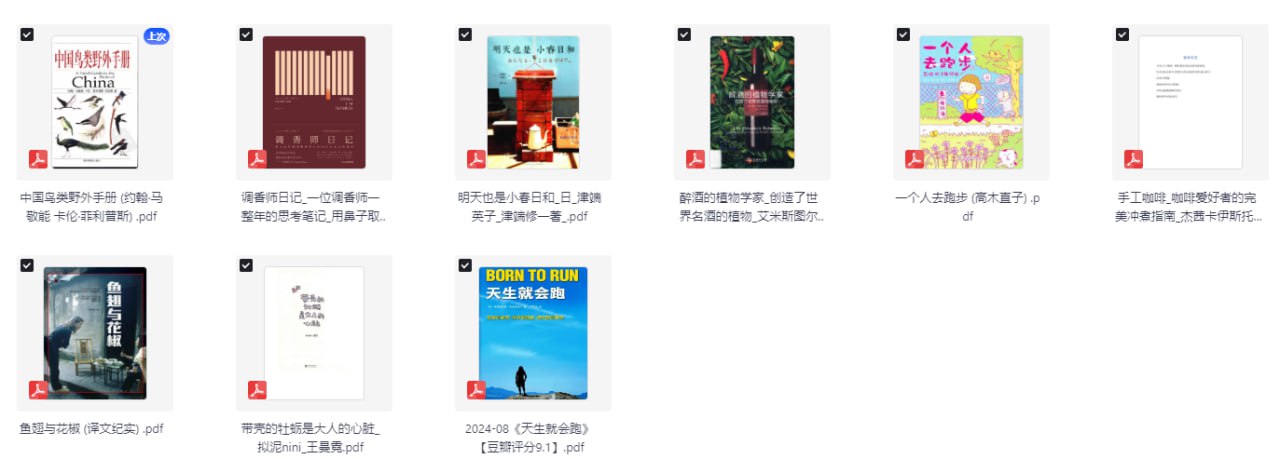
Task: Deselect the 调香师日记 file checkbox
Action: click(246, 34)
